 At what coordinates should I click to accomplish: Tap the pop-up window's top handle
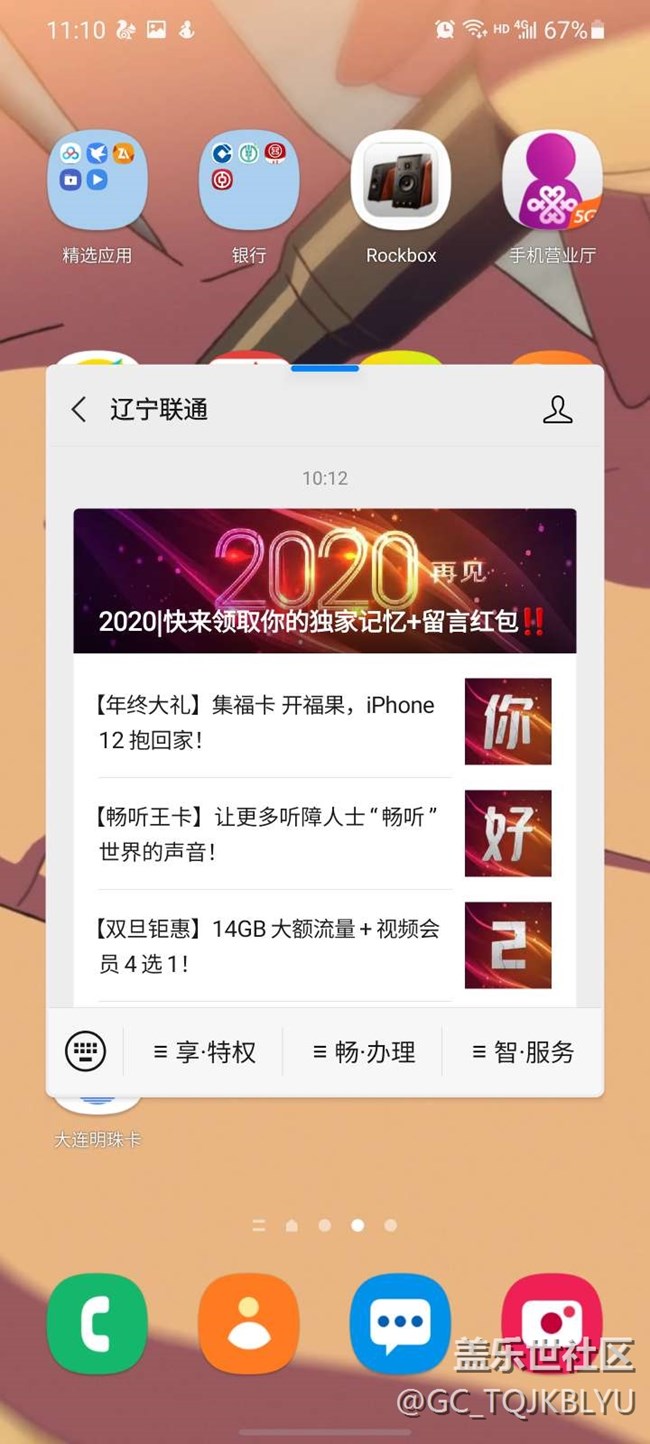click(325, 368)
